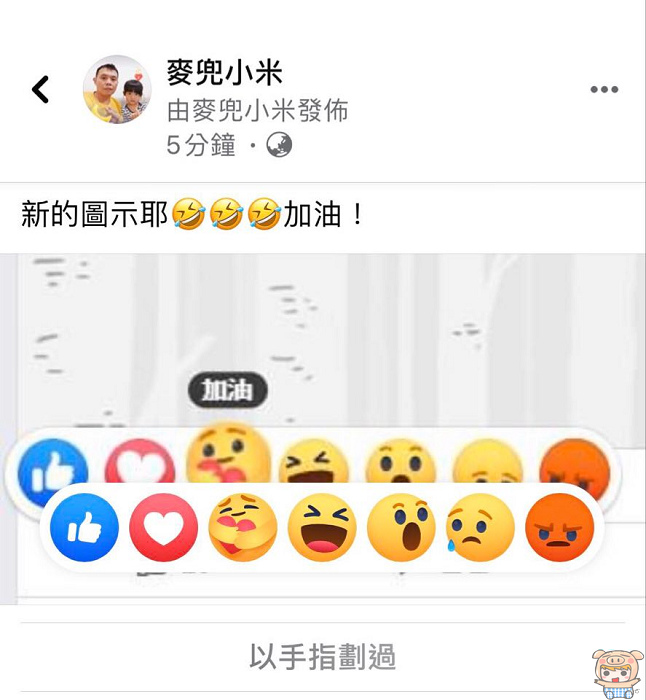Choose the hugging-heart Care reaction
The height and width of the screenshot is (700, 646).
tap(242, 528)
